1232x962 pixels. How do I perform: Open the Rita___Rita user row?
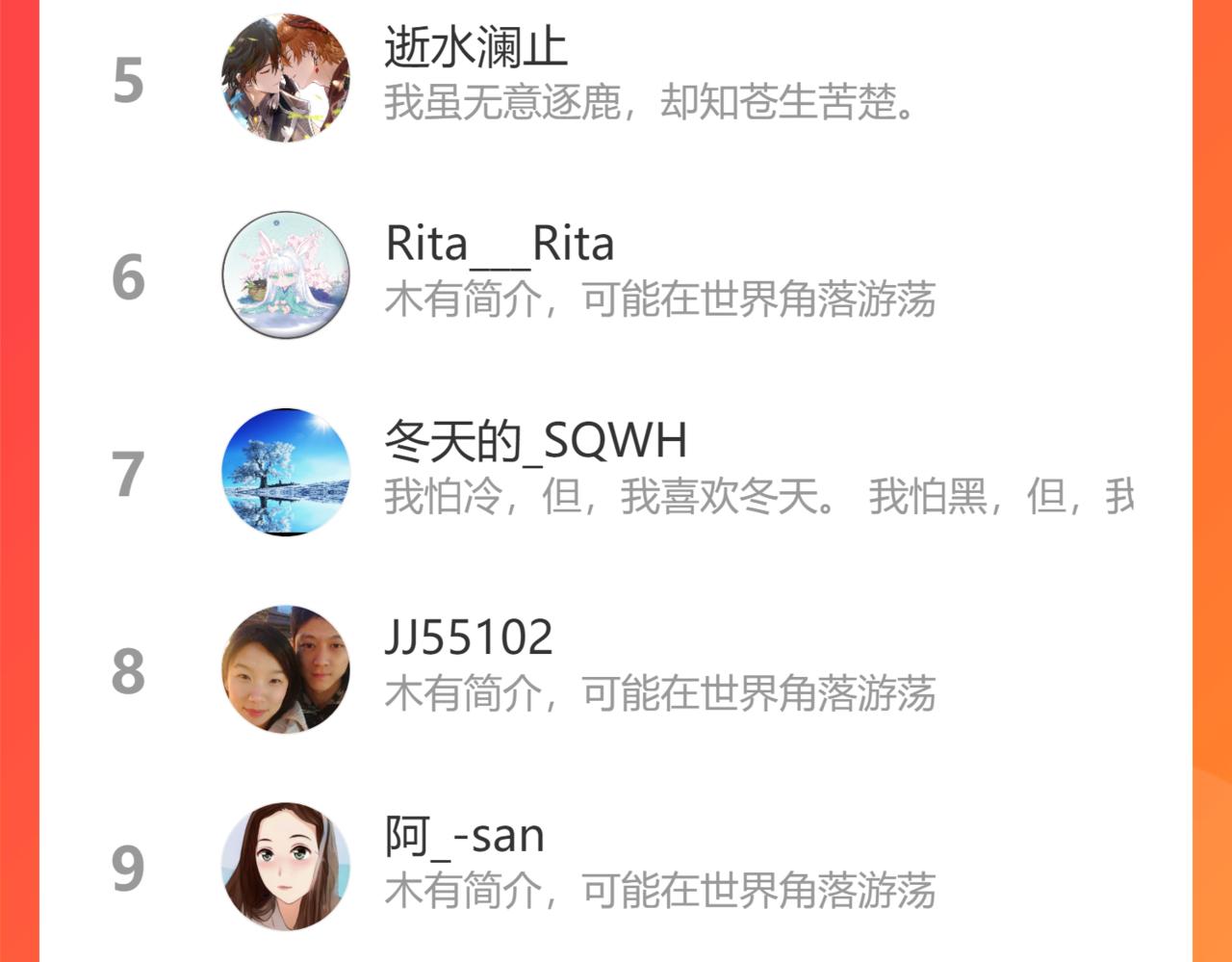(x=616, y=275)
